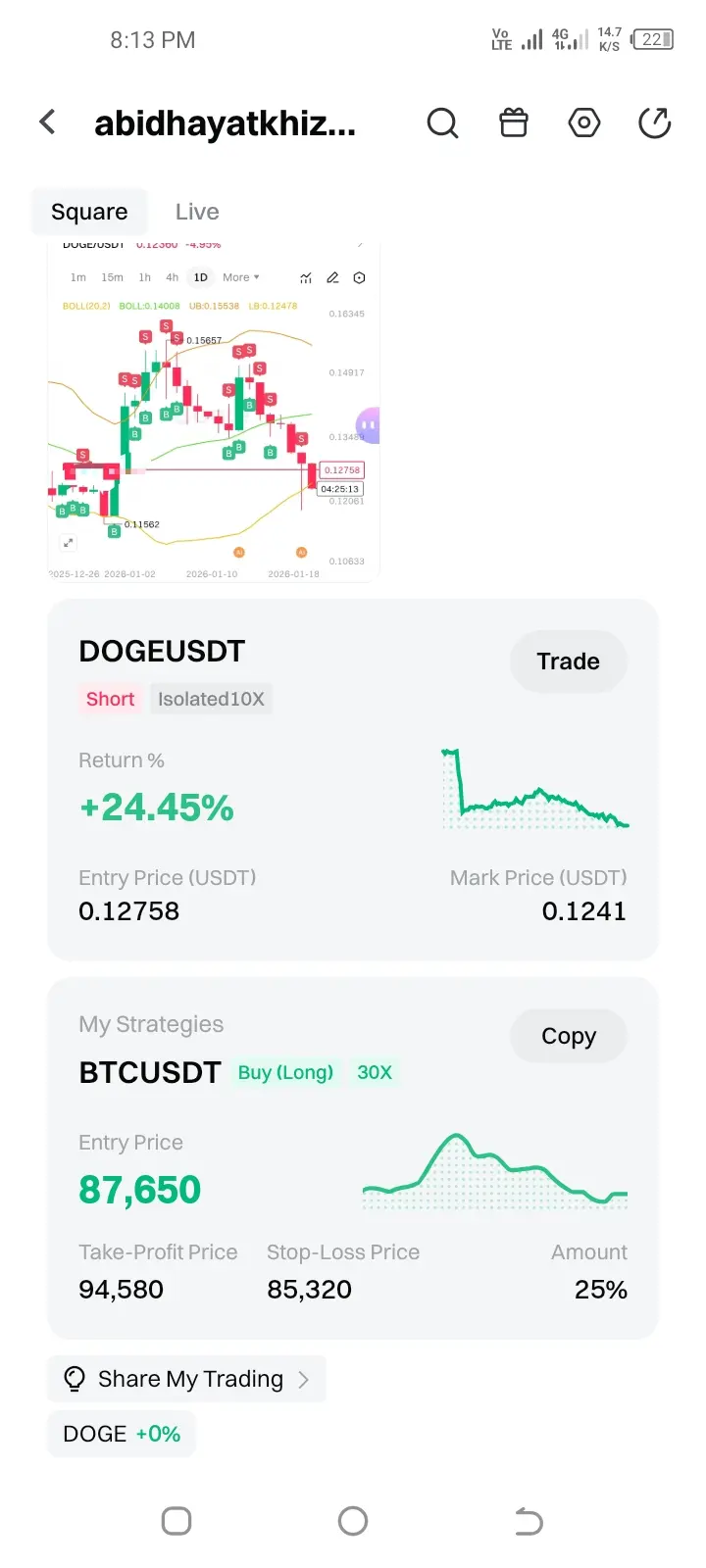Open the DOGE/USDT chart image
This screenshot has width=706, height=1568.
point(214,412)
